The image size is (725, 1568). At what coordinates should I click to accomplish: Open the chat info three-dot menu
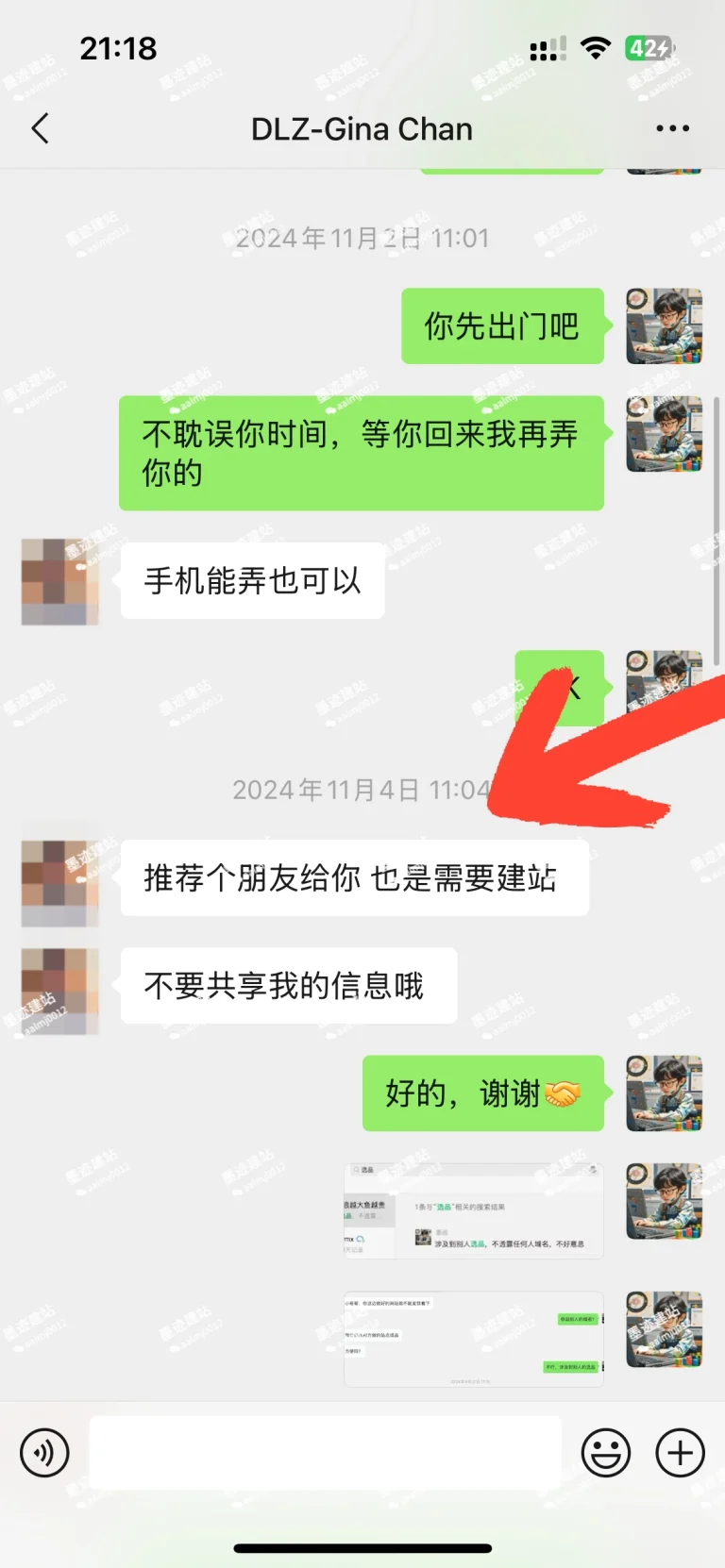click(x=672, y=128)
